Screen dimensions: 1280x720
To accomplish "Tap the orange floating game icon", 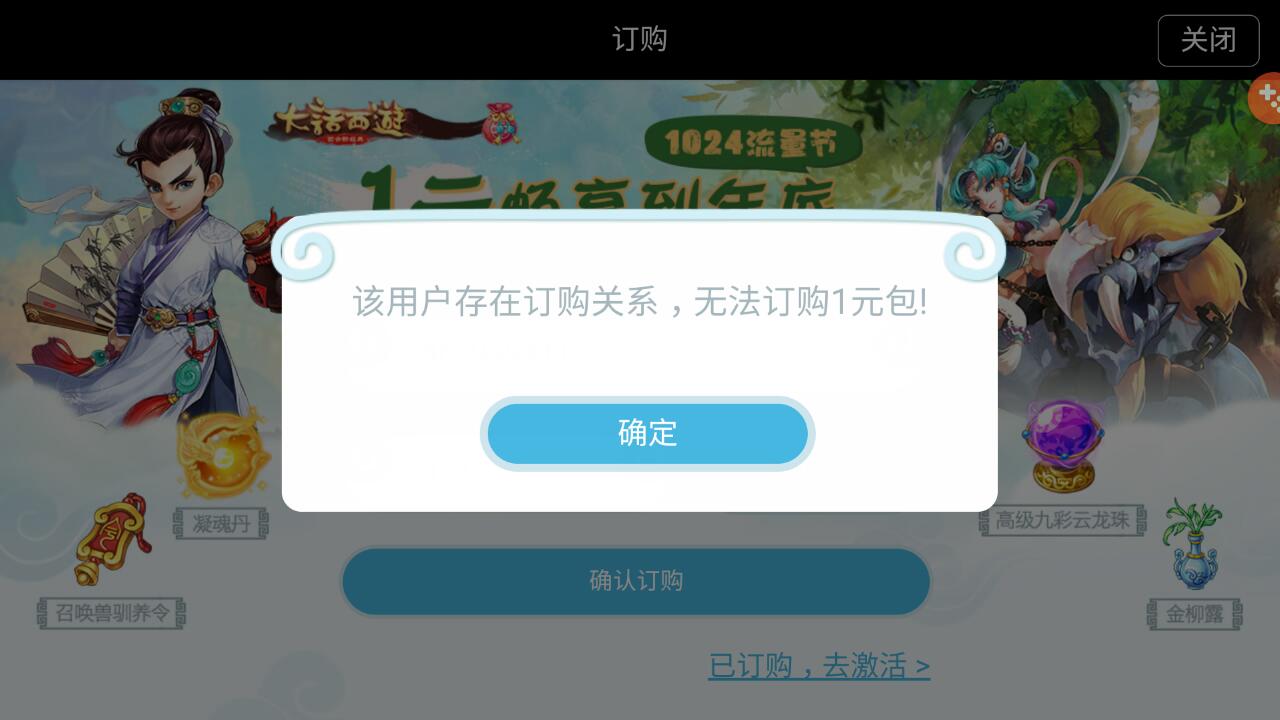I will pyautogui.click(x=1266, y=100).
